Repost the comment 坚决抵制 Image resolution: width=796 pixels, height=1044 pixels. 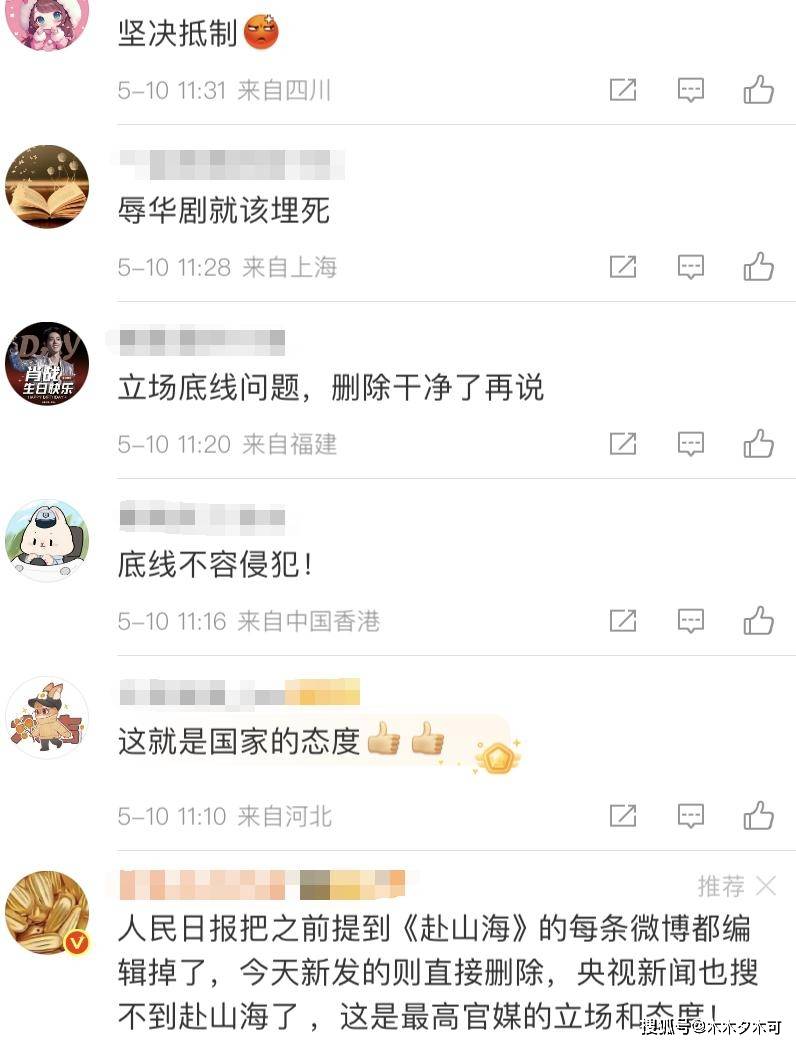pos(623,91)
